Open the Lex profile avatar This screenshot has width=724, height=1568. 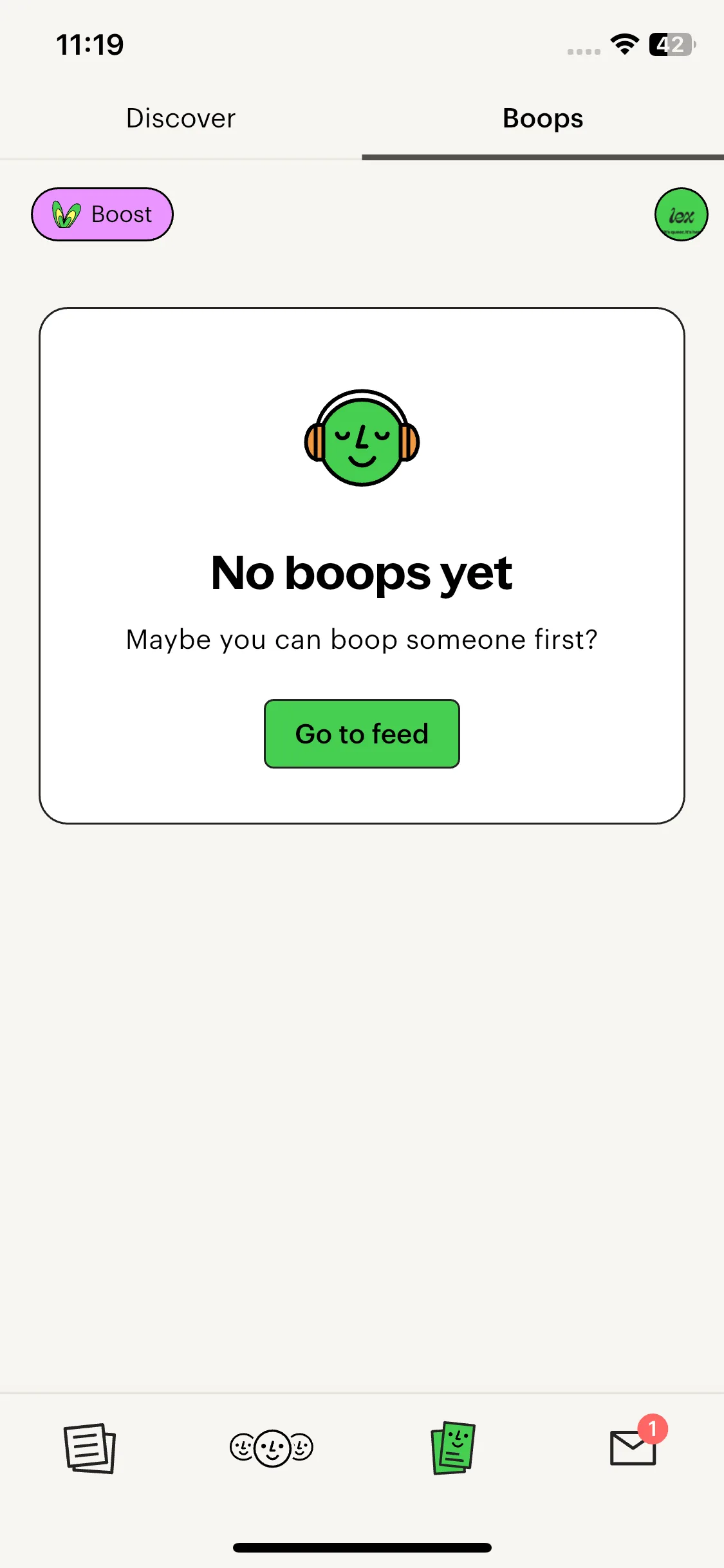click(x=681, y=214)
